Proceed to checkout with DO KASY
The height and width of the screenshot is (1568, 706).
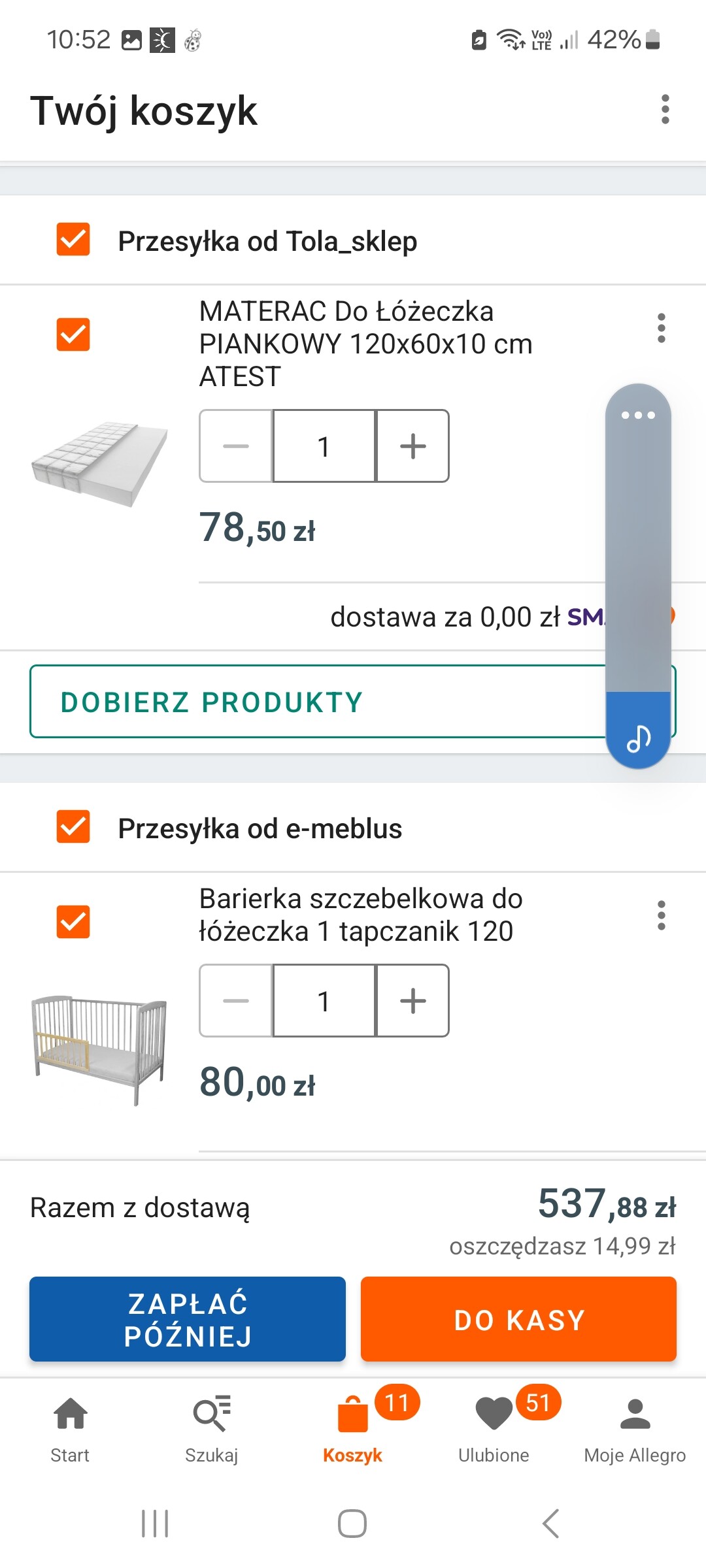tap(518, 1319)
